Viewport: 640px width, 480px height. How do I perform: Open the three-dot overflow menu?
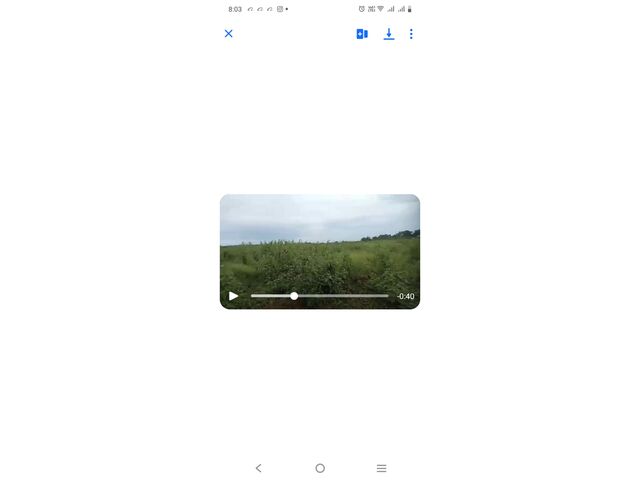(x=411, y=34)
